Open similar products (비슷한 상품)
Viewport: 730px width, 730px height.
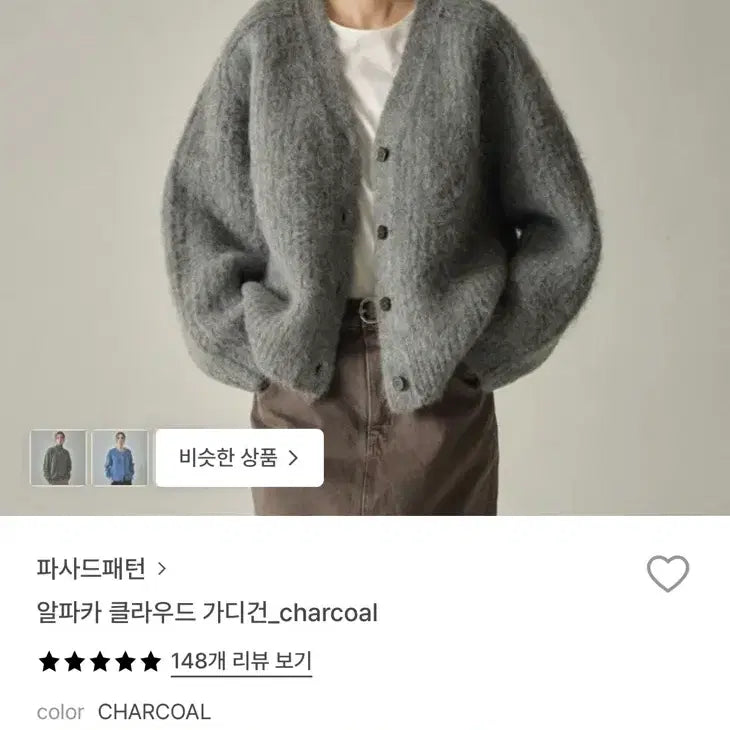tap(239, 458)
